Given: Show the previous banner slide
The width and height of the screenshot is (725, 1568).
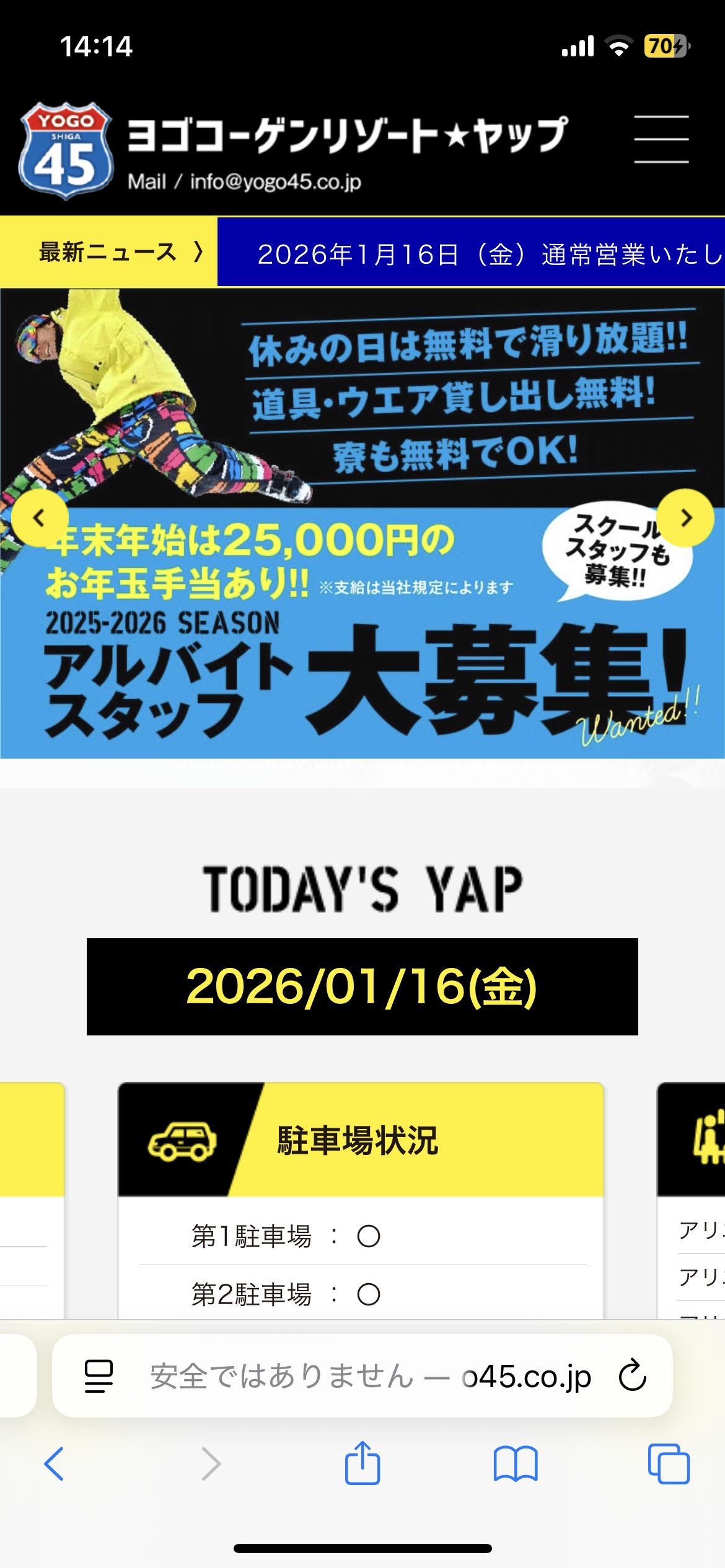Looking at the screenshot, I should 39,518.
